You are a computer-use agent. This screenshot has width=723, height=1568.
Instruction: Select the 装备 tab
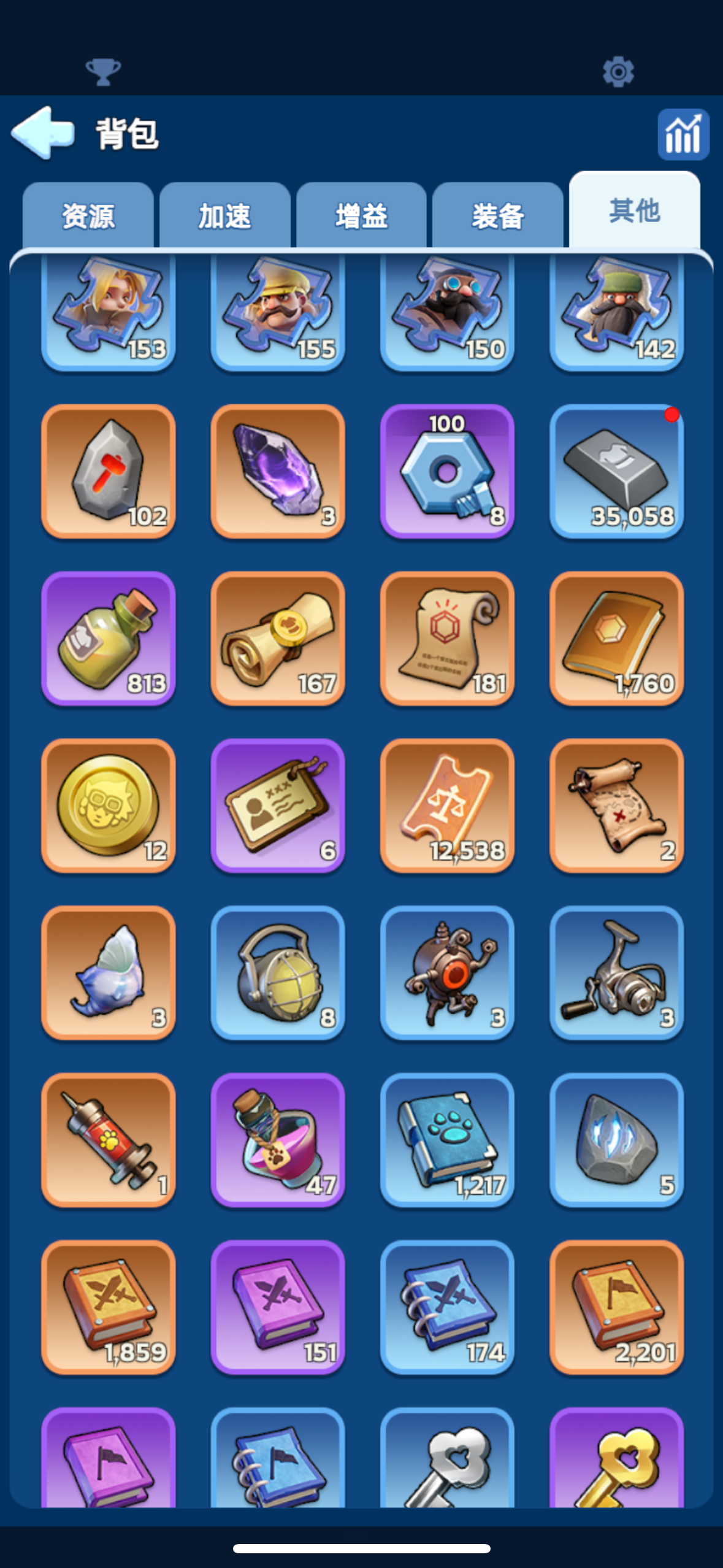pyautogui.click(x=497, y=216)
